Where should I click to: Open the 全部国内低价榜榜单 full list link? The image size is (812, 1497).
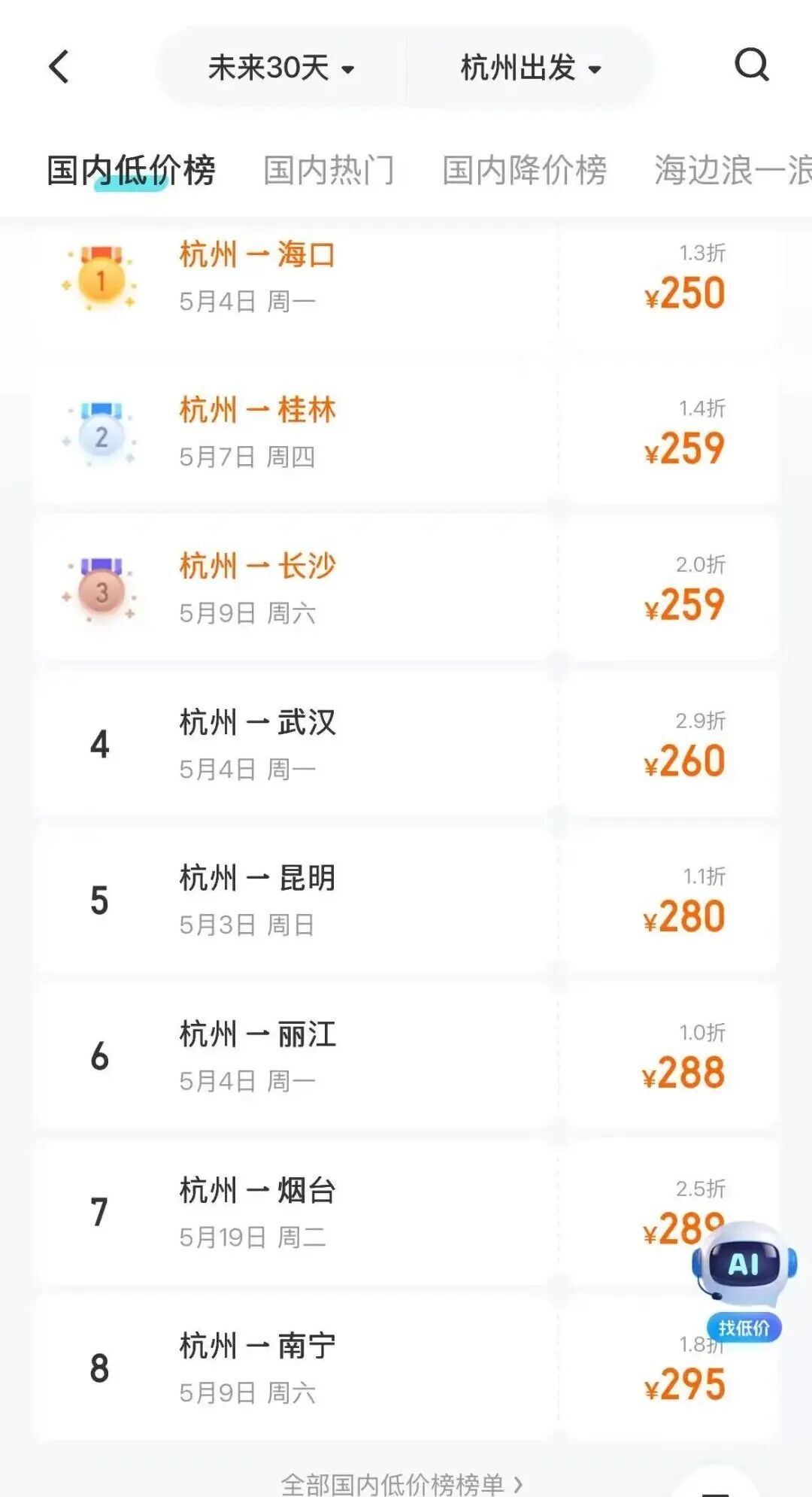click(401, 1483)
